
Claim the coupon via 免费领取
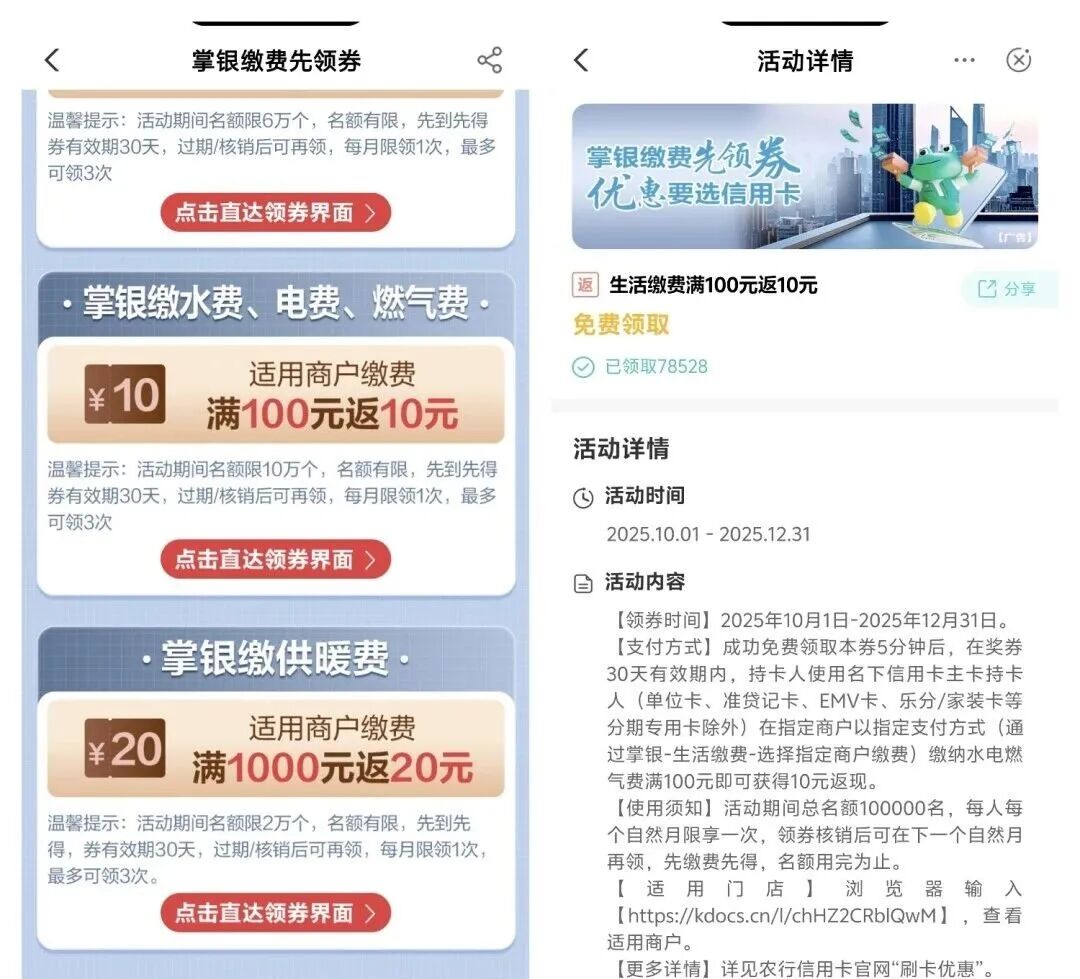[x=621, y=325]
